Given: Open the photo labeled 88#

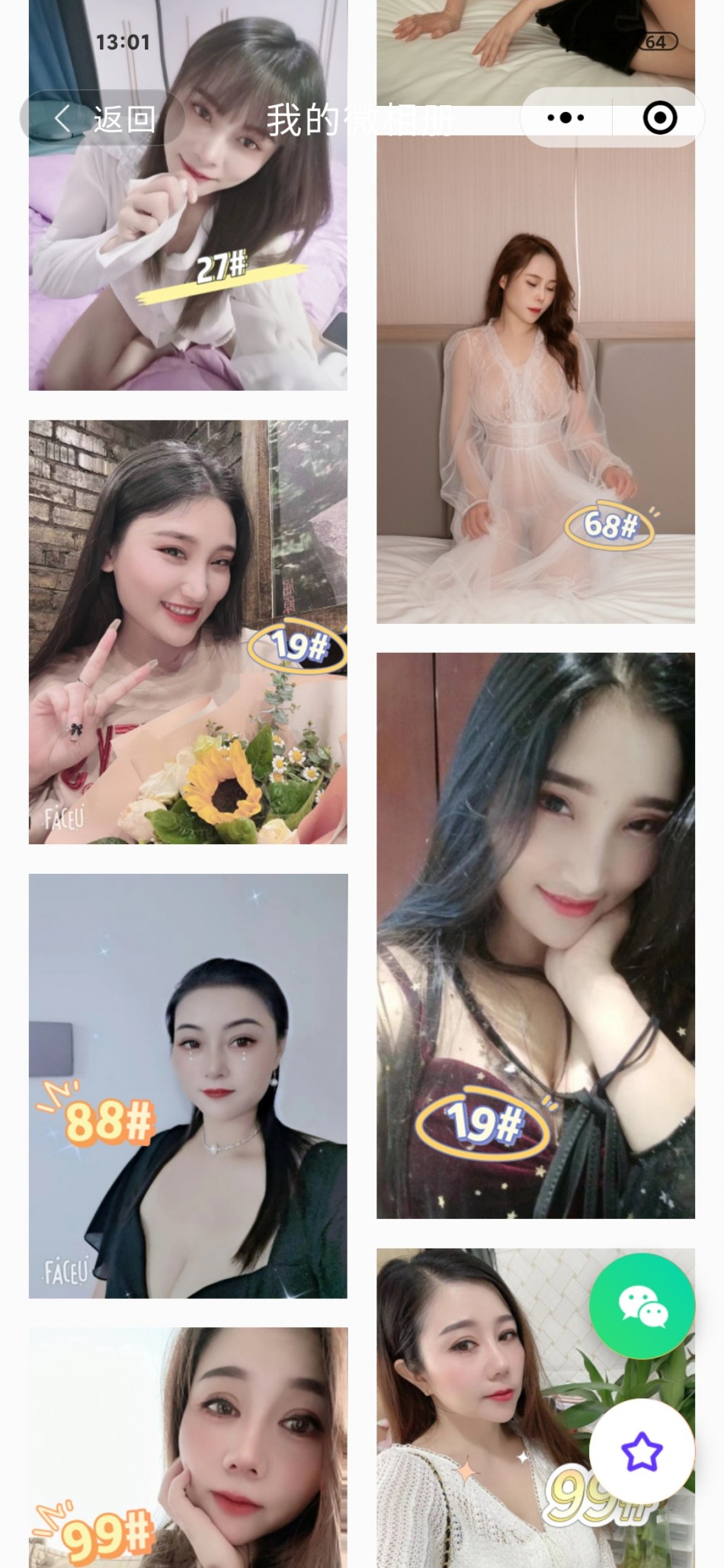Looking at the screenshot, I should click(x=187, y=1086).
